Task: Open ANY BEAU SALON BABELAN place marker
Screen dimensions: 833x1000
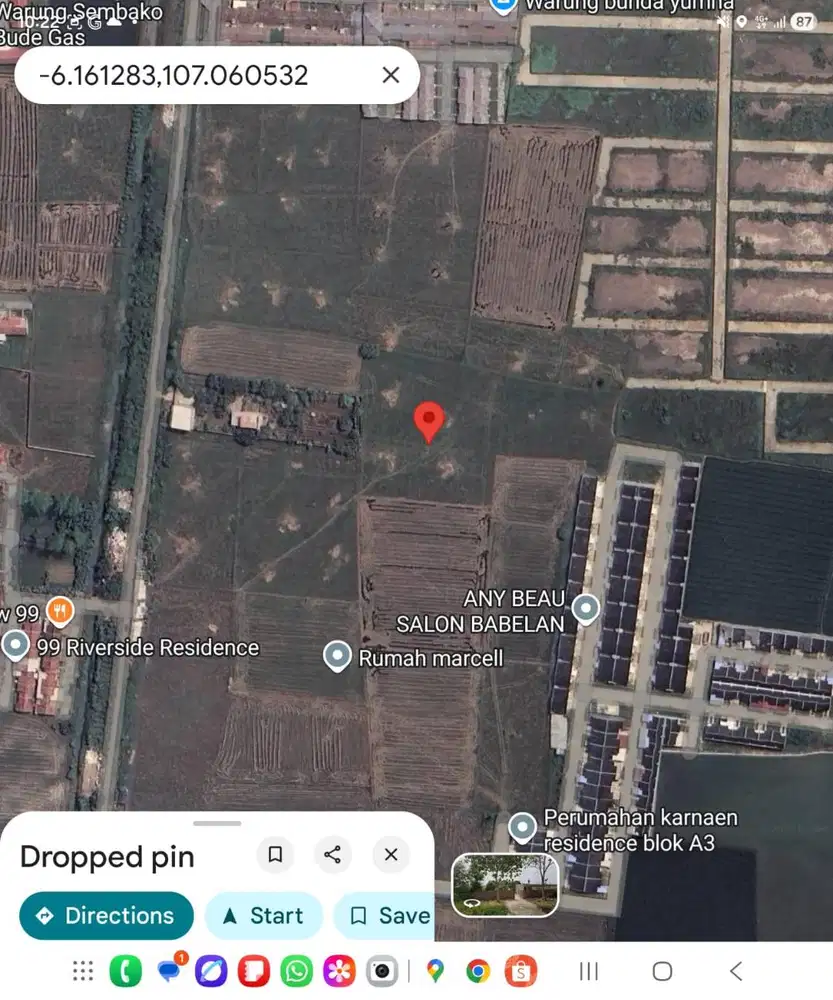Action: coord(584,608)
